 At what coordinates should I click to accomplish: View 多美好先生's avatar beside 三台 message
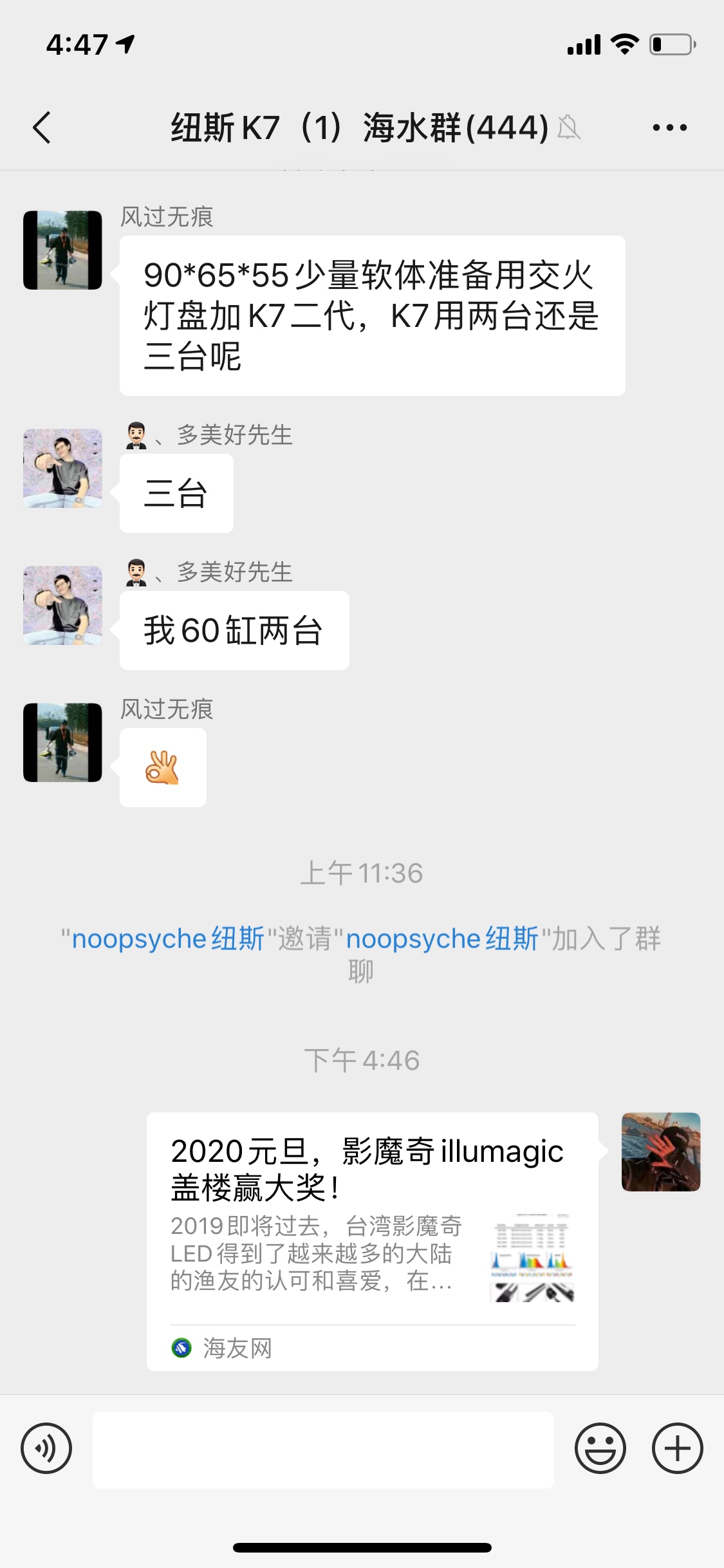pyautogui.click(x=62, y=469)
